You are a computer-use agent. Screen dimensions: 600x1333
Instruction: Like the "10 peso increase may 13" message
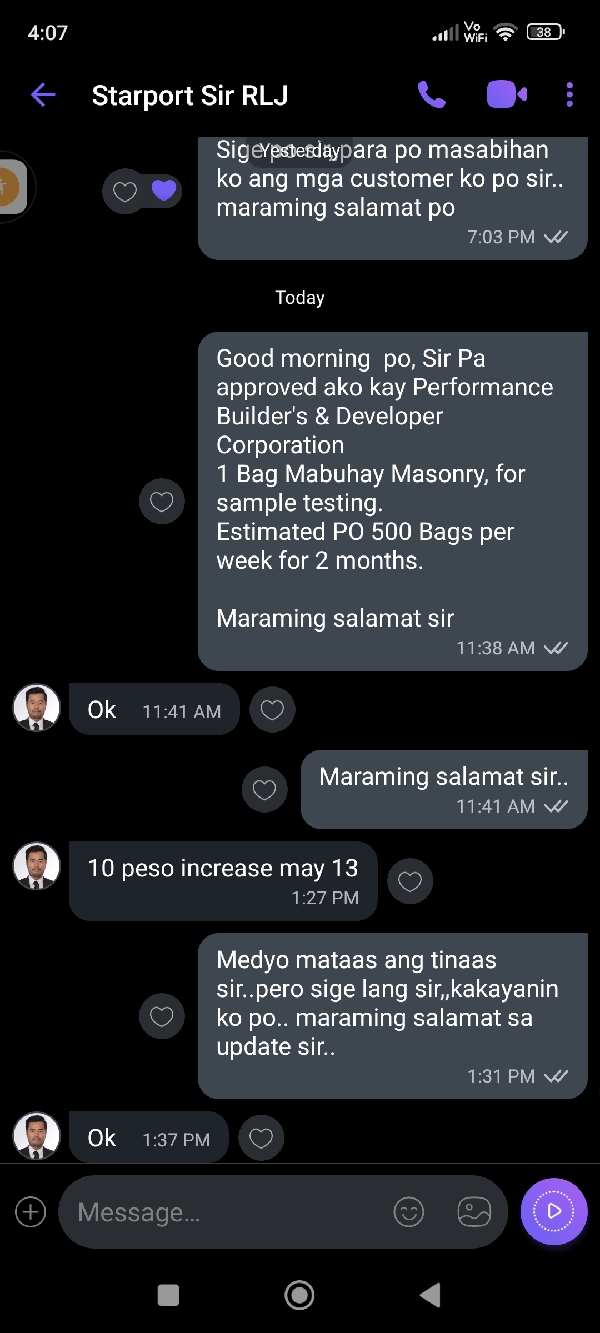tap(410, 881)
